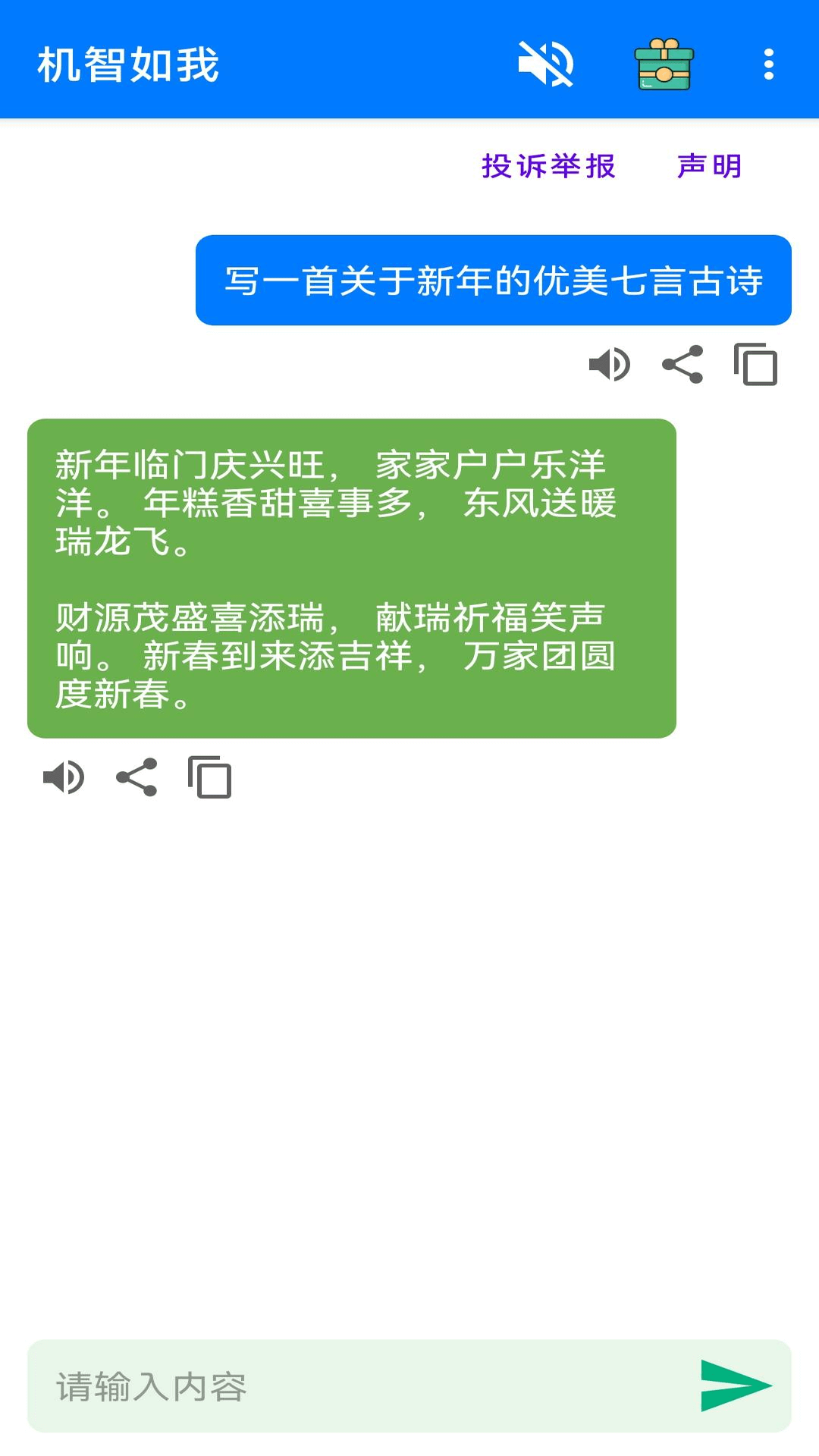Tap the 机智如我 app title
The width and height of the screenshot is (819, 1456).
pyautogui.click(x=126, y=67)
